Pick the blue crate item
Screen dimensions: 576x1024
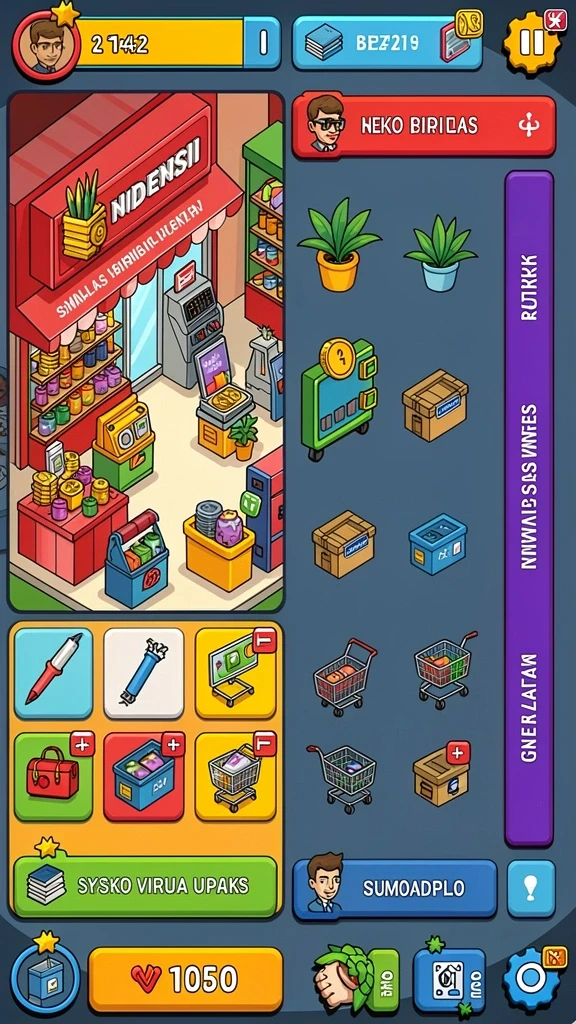click(x=438, y=543)
